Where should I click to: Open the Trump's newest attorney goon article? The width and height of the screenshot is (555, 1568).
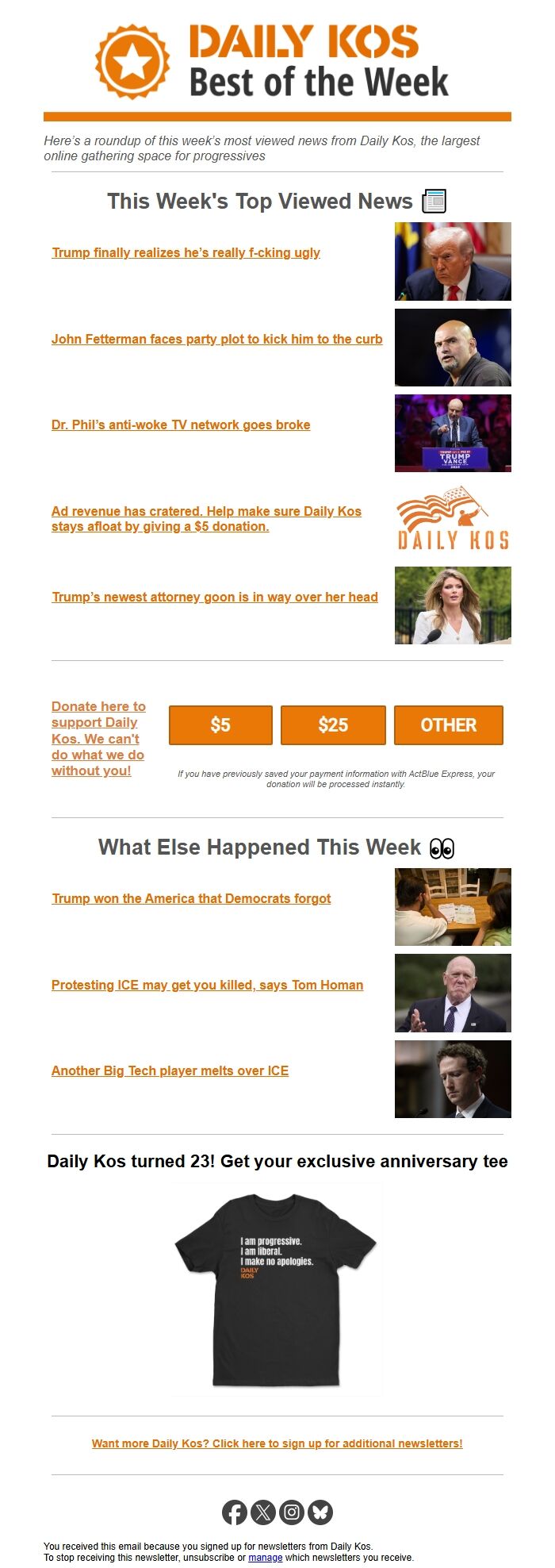(215, 597)
